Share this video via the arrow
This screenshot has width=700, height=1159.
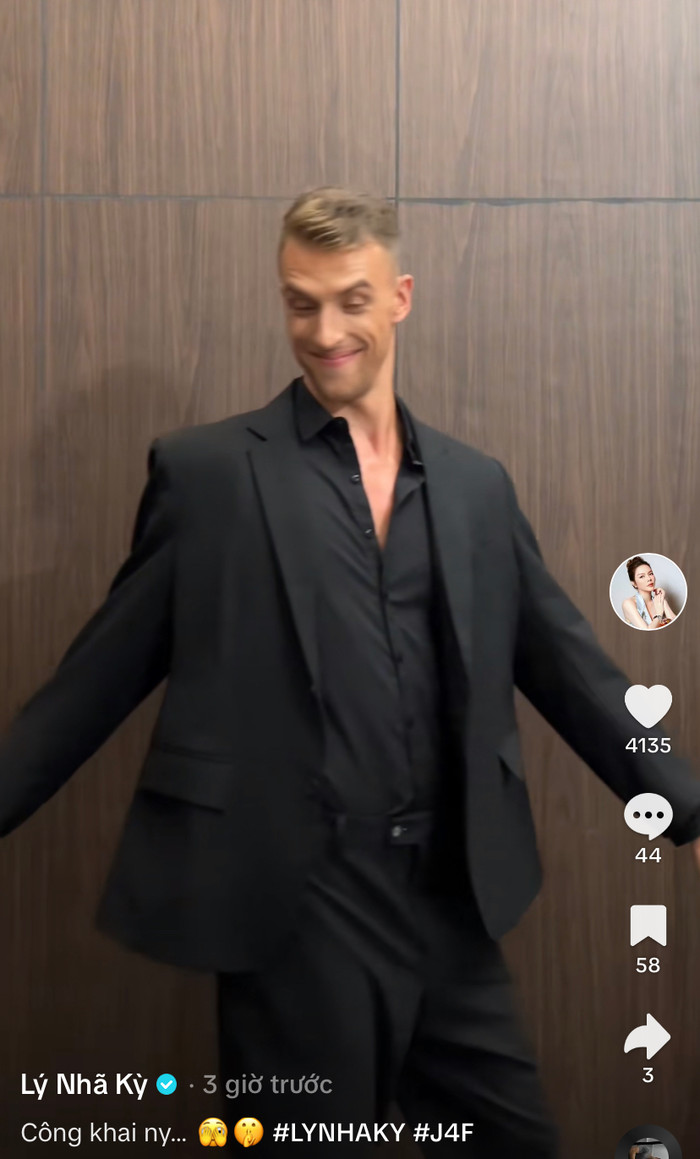tap(648, 1037)
